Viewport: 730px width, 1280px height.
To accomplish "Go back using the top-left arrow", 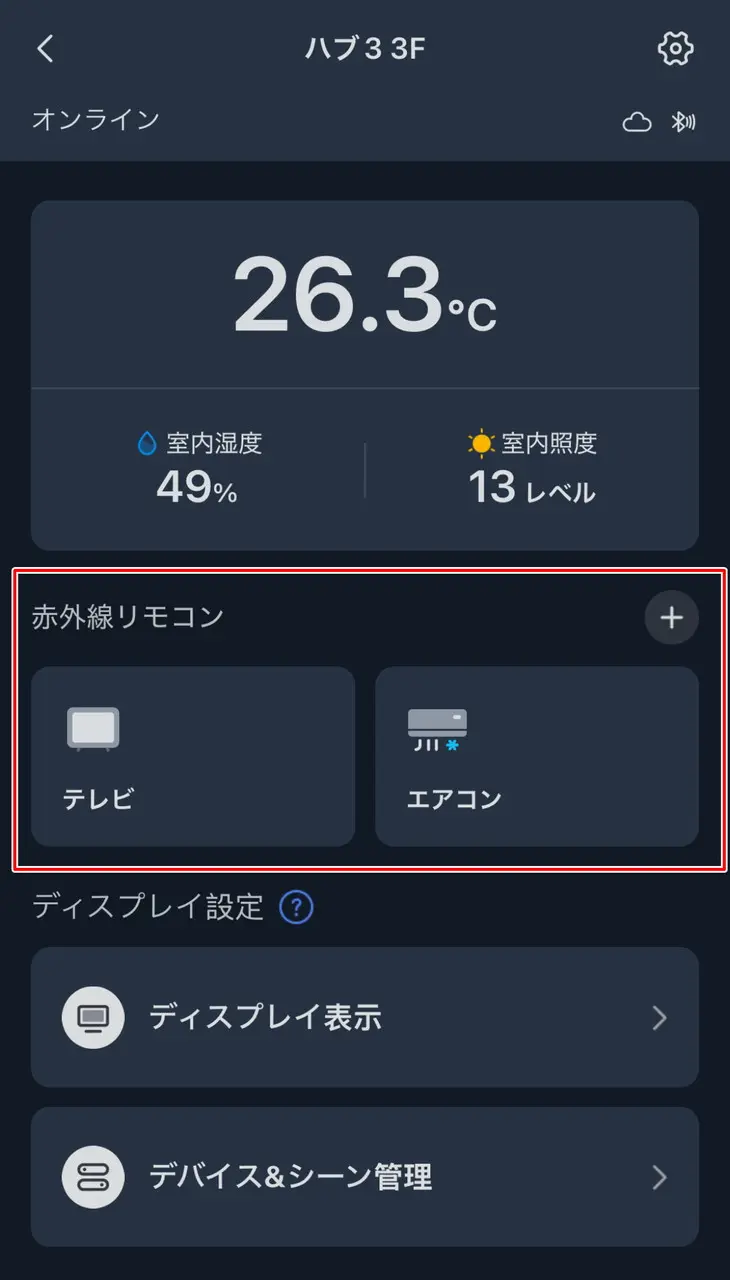I will [45, 49].
